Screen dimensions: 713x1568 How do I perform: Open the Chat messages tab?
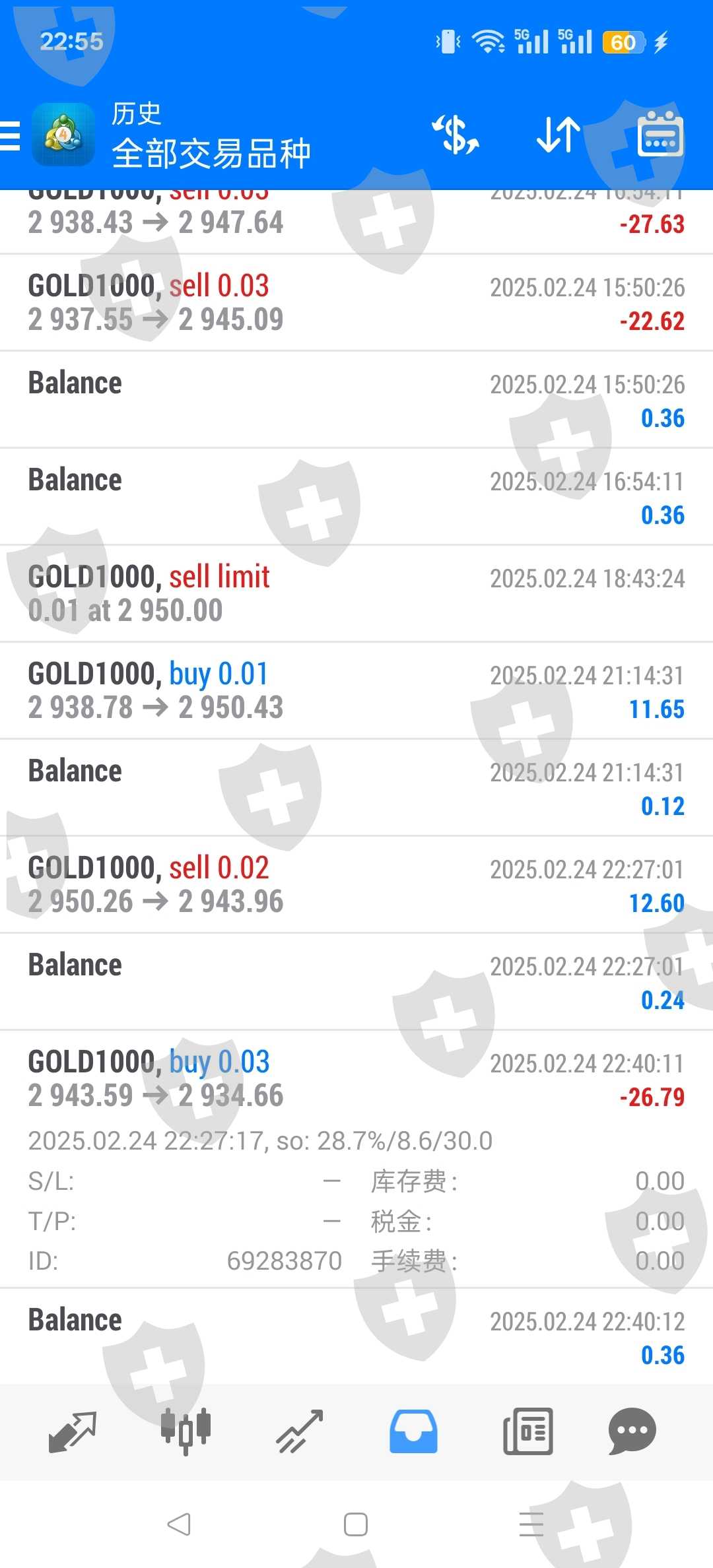pyautogui.click(x=632, y=1431)
